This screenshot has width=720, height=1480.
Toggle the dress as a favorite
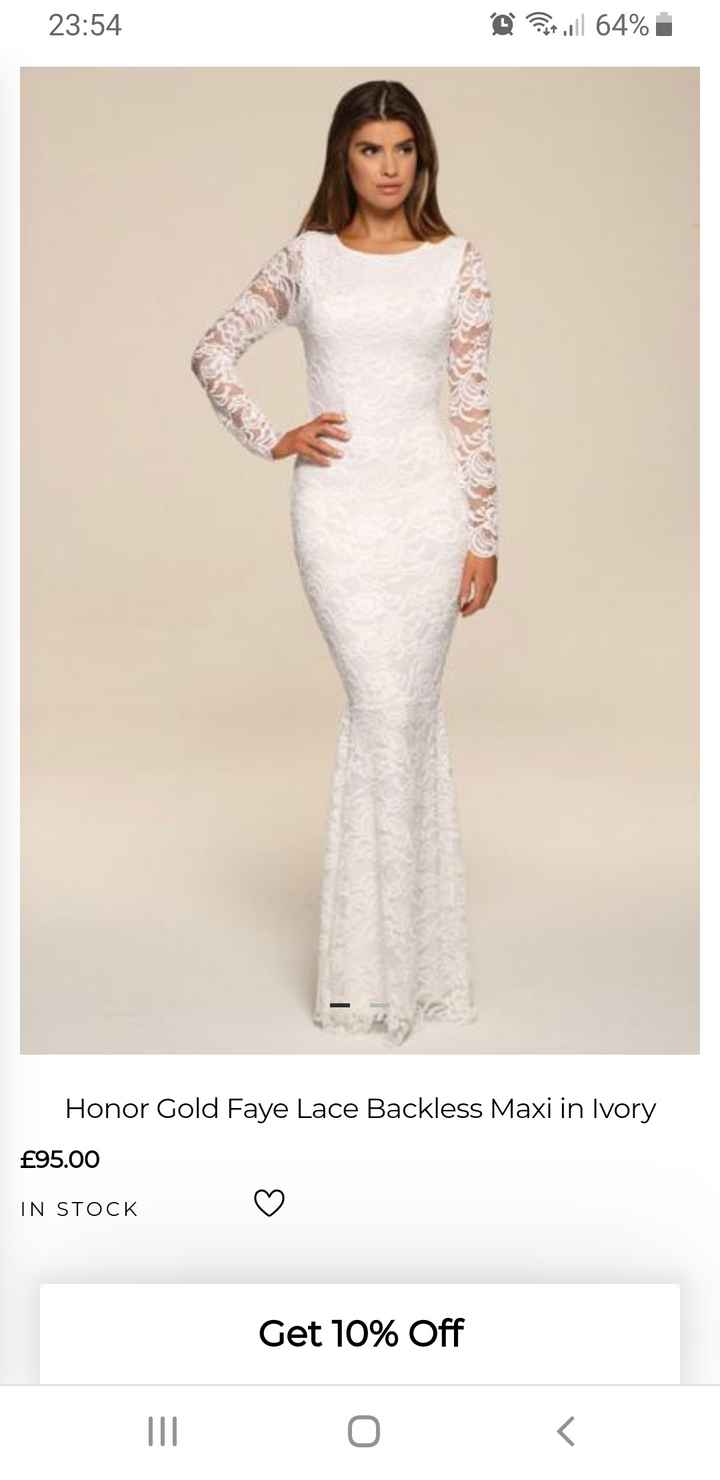(x=268, y=1204)
